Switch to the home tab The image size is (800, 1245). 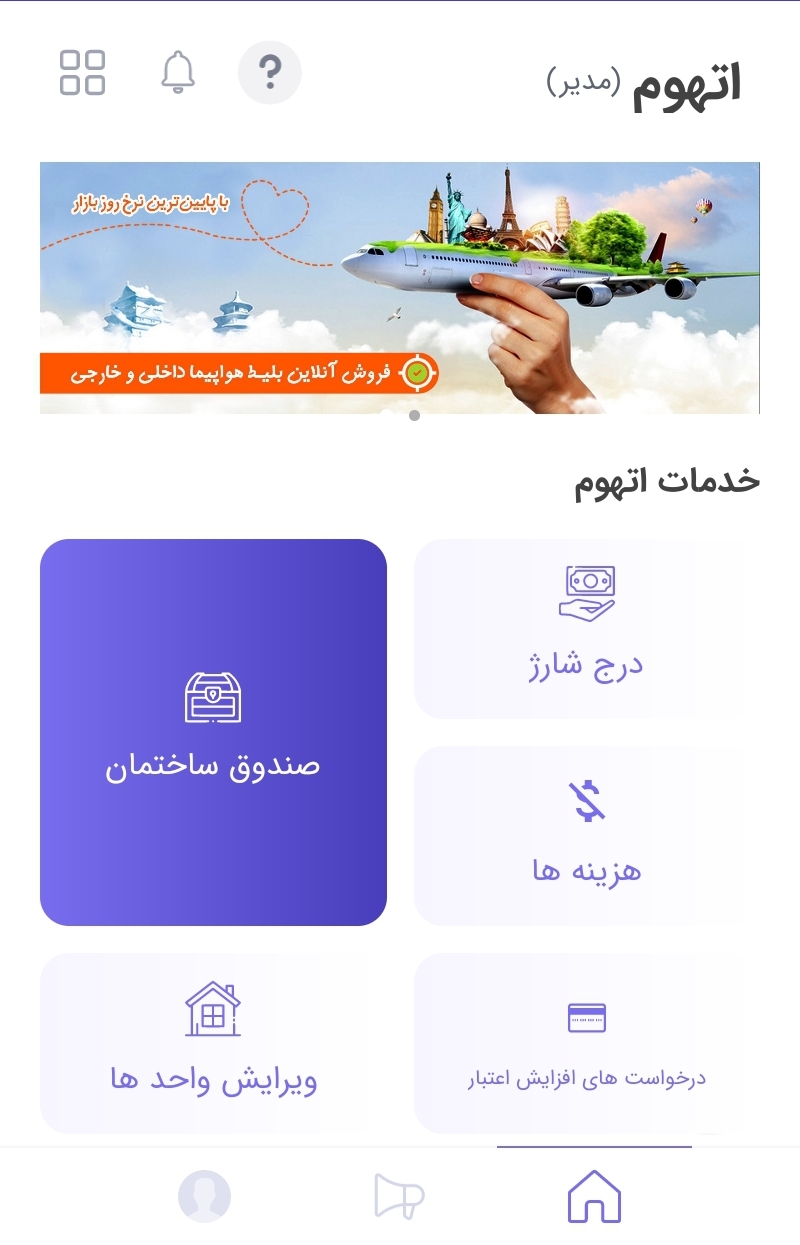click(594, 1196)
